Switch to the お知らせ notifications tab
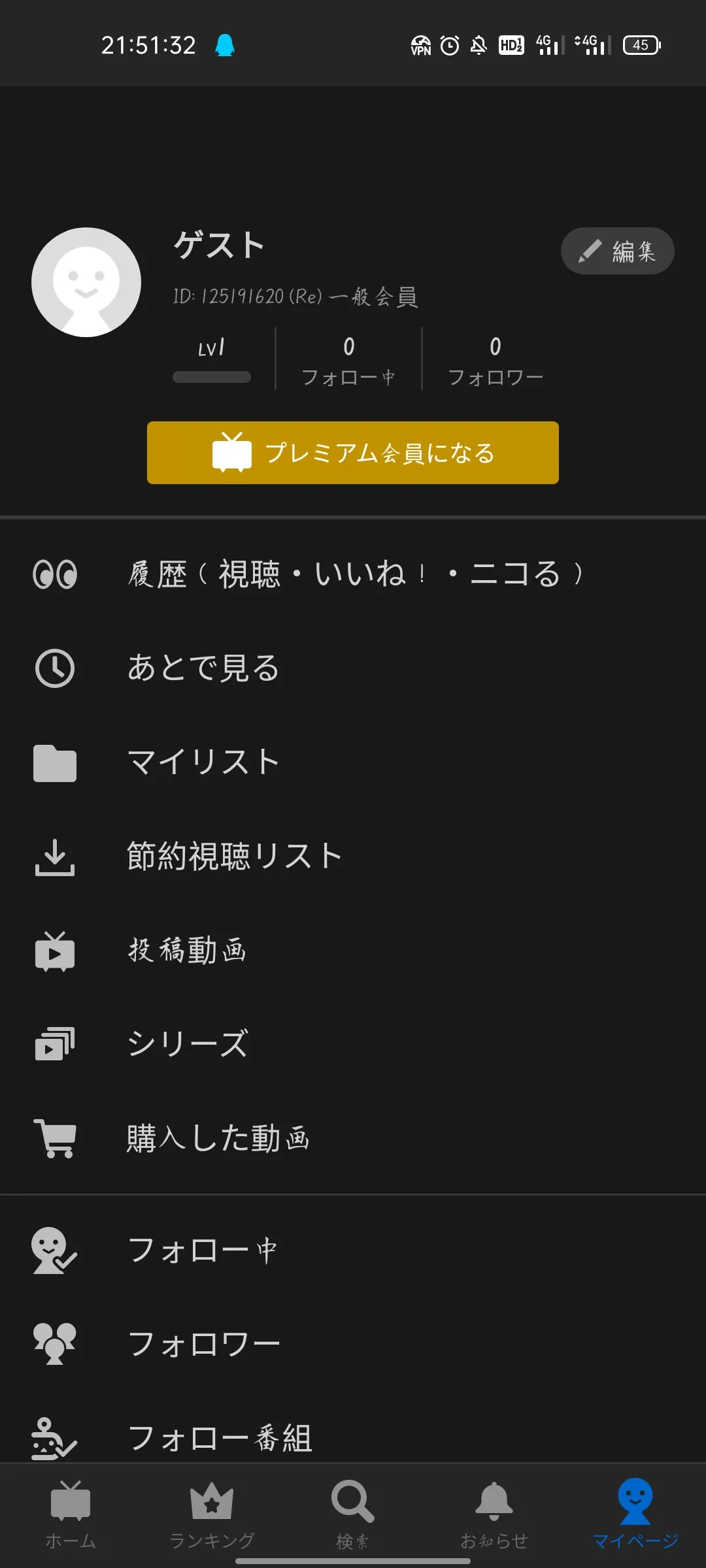Screen dimensions: 706x1568 click(x=494, y=1514)
